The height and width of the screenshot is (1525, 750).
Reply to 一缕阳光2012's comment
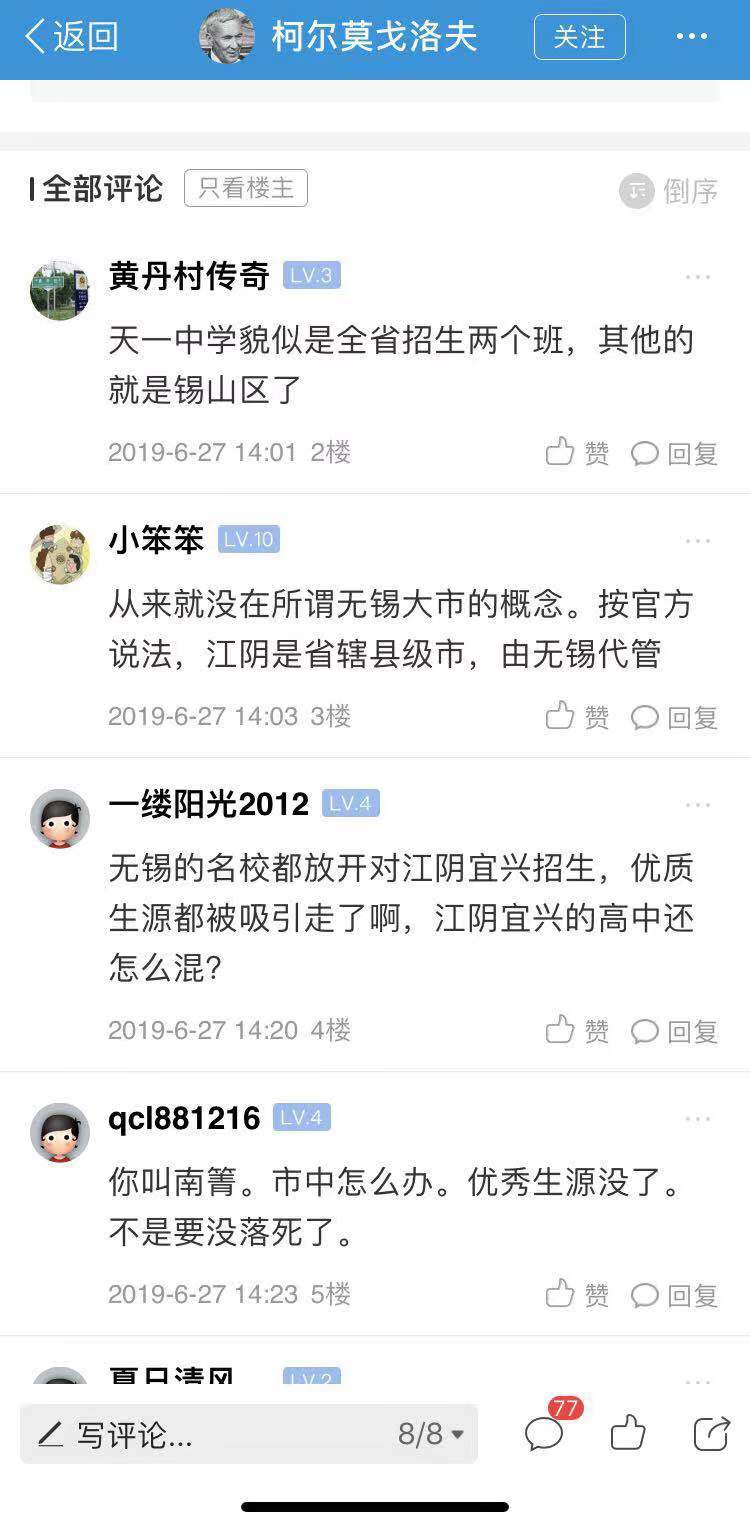pyautogui.click(x=675, y=1030)
